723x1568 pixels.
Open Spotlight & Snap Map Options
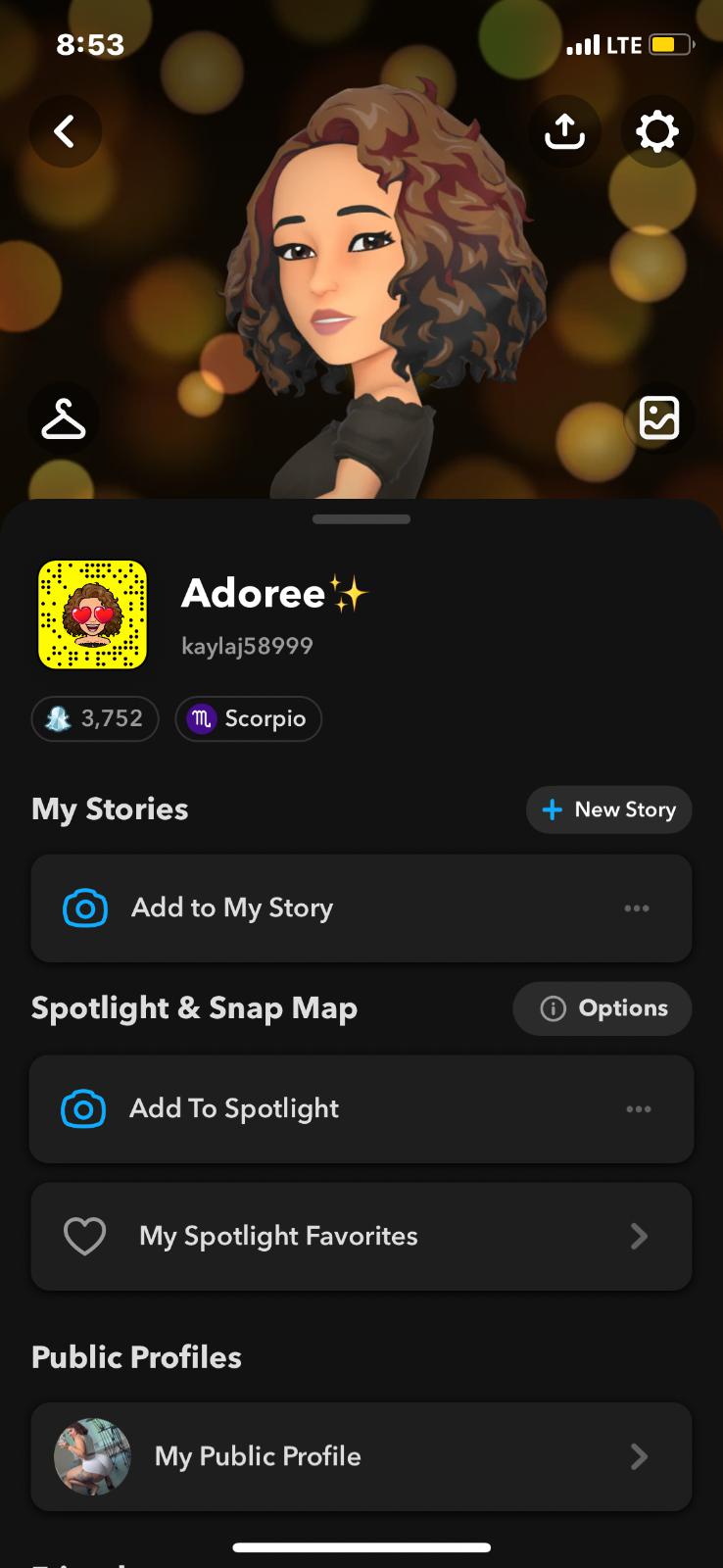pos(602,1008)
